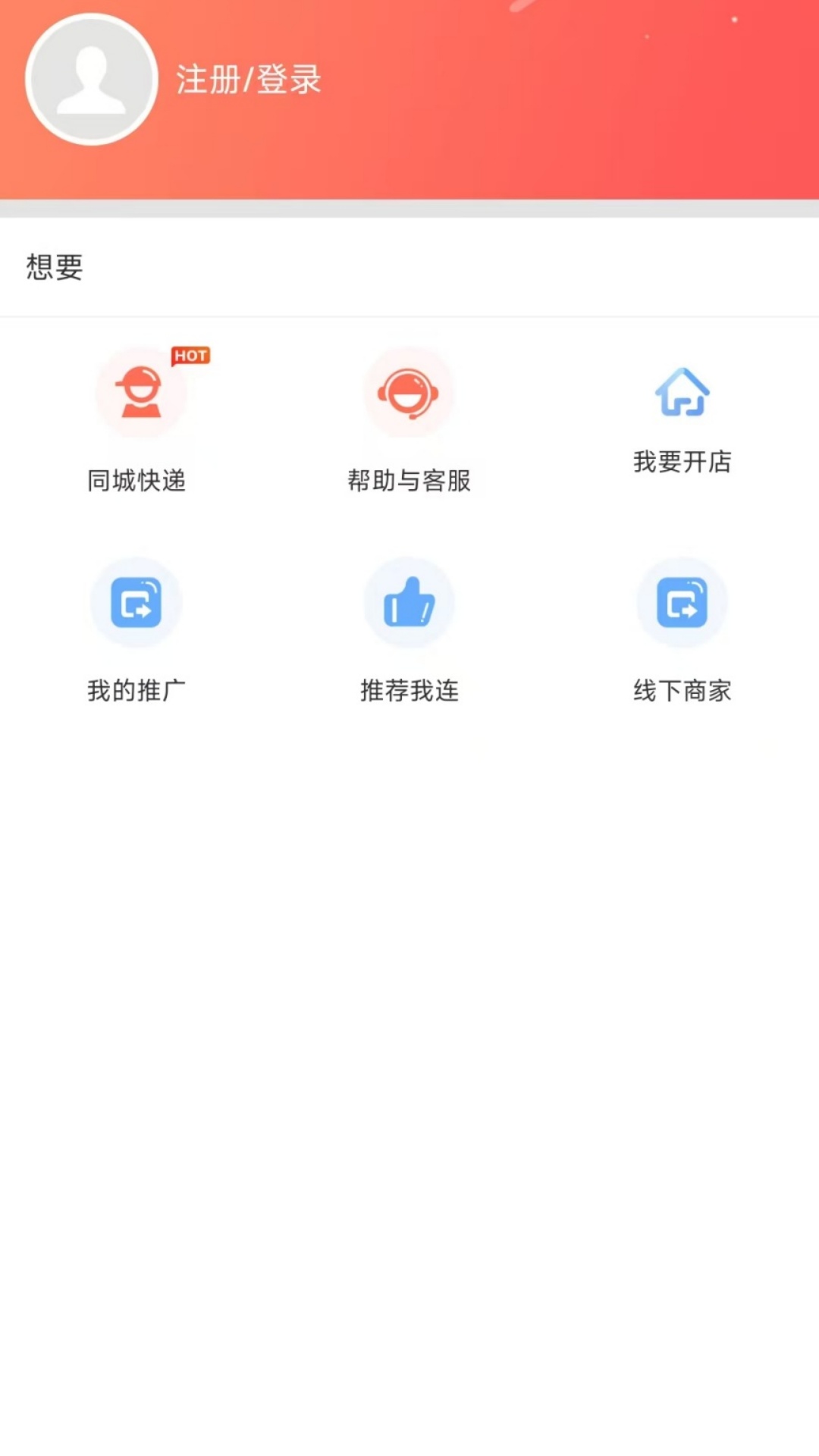Screen dimensions: 819x1456
Task: Tap the 帮助与客服 text label
Action: point(409,480)
